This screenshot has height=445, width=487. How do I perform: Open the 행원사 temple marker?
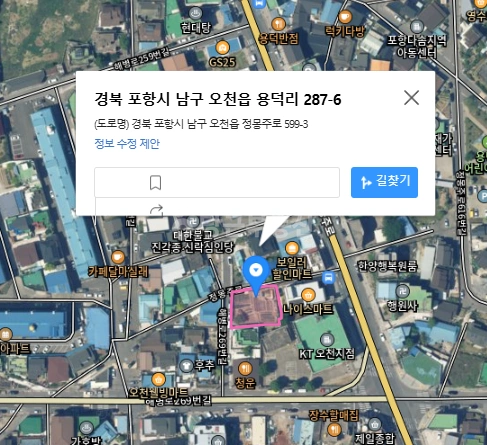pos(402,291)
